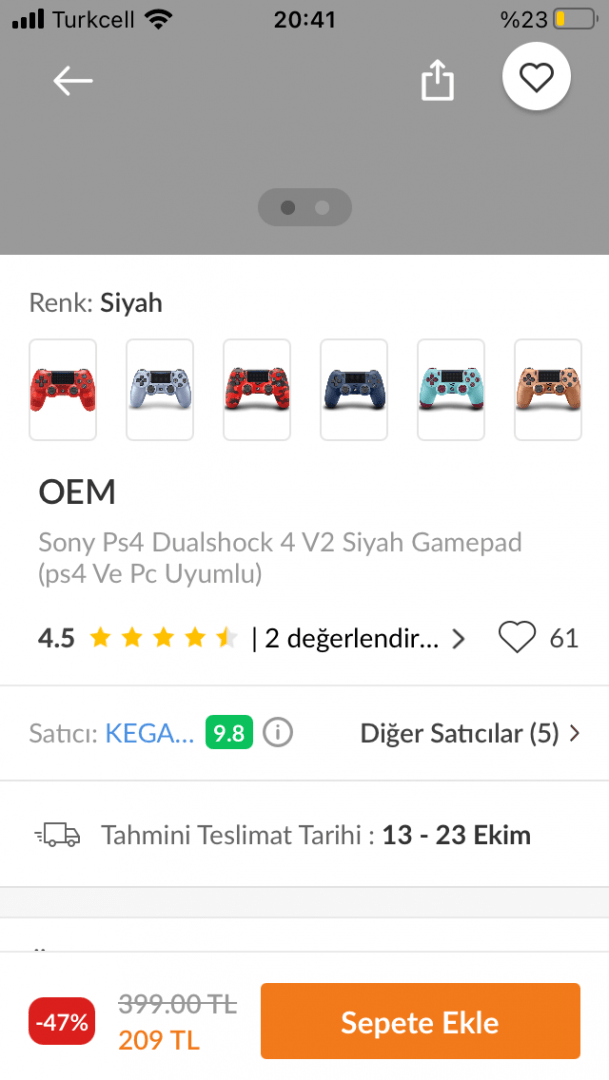Select the light blue-gray controller color
The width and height of the screenshot is (609, 1080).
[160, 390]
